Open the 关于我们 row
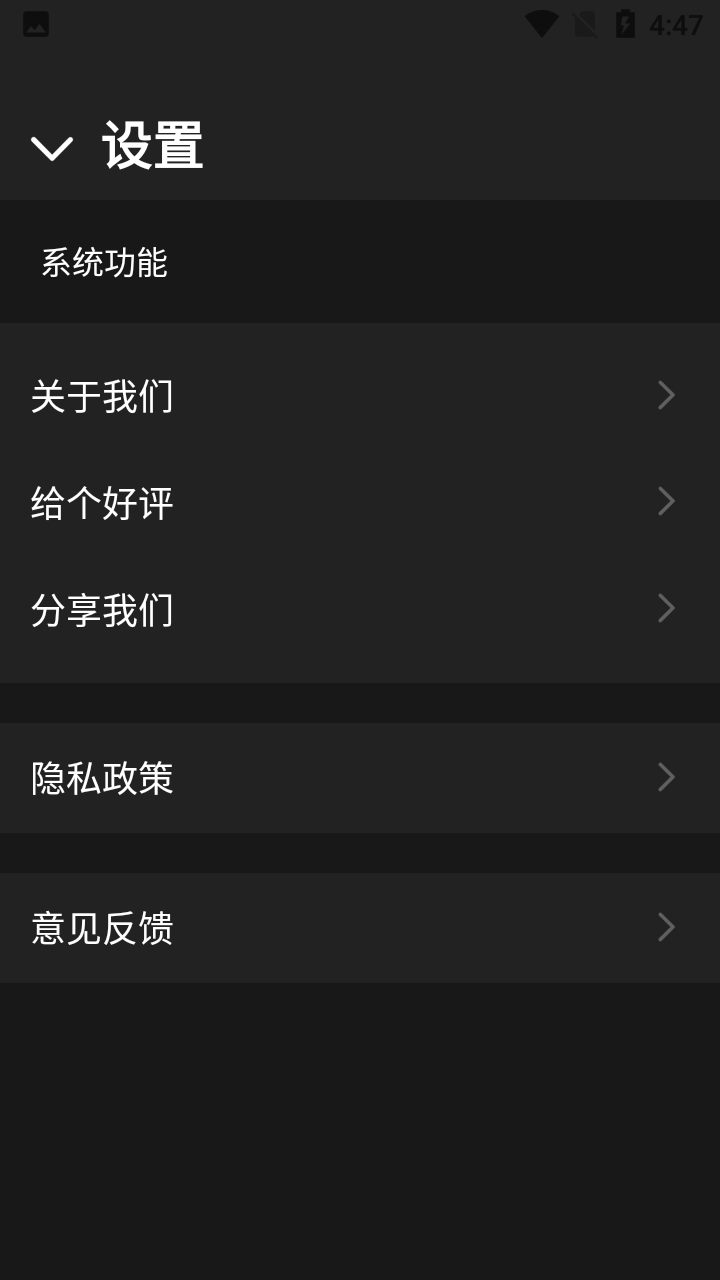 [x=360, y=396]
